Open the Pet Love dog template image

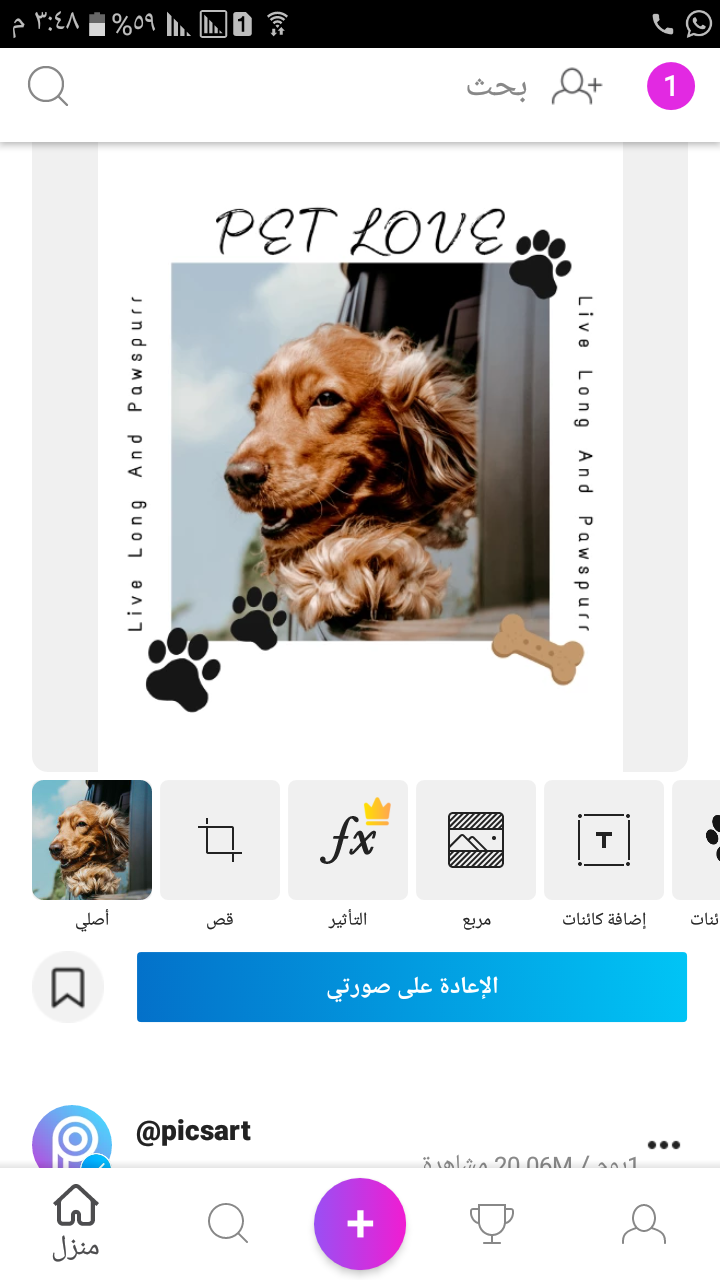(360, 455)
